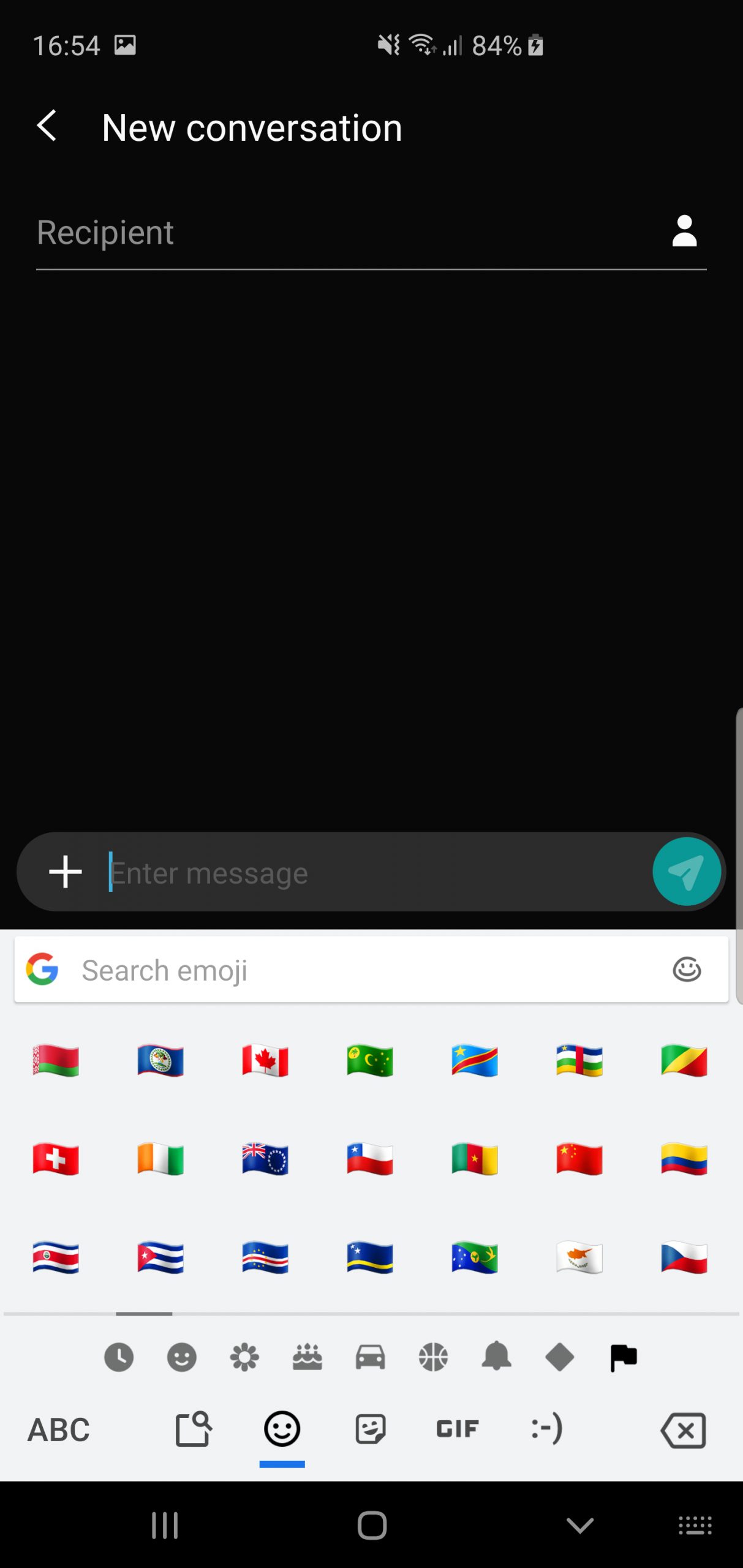Image resolution: width=743 pixels, height=1568 pixels.
Task: Switch to the sports basketball category
Action: tap(434, 1357)
